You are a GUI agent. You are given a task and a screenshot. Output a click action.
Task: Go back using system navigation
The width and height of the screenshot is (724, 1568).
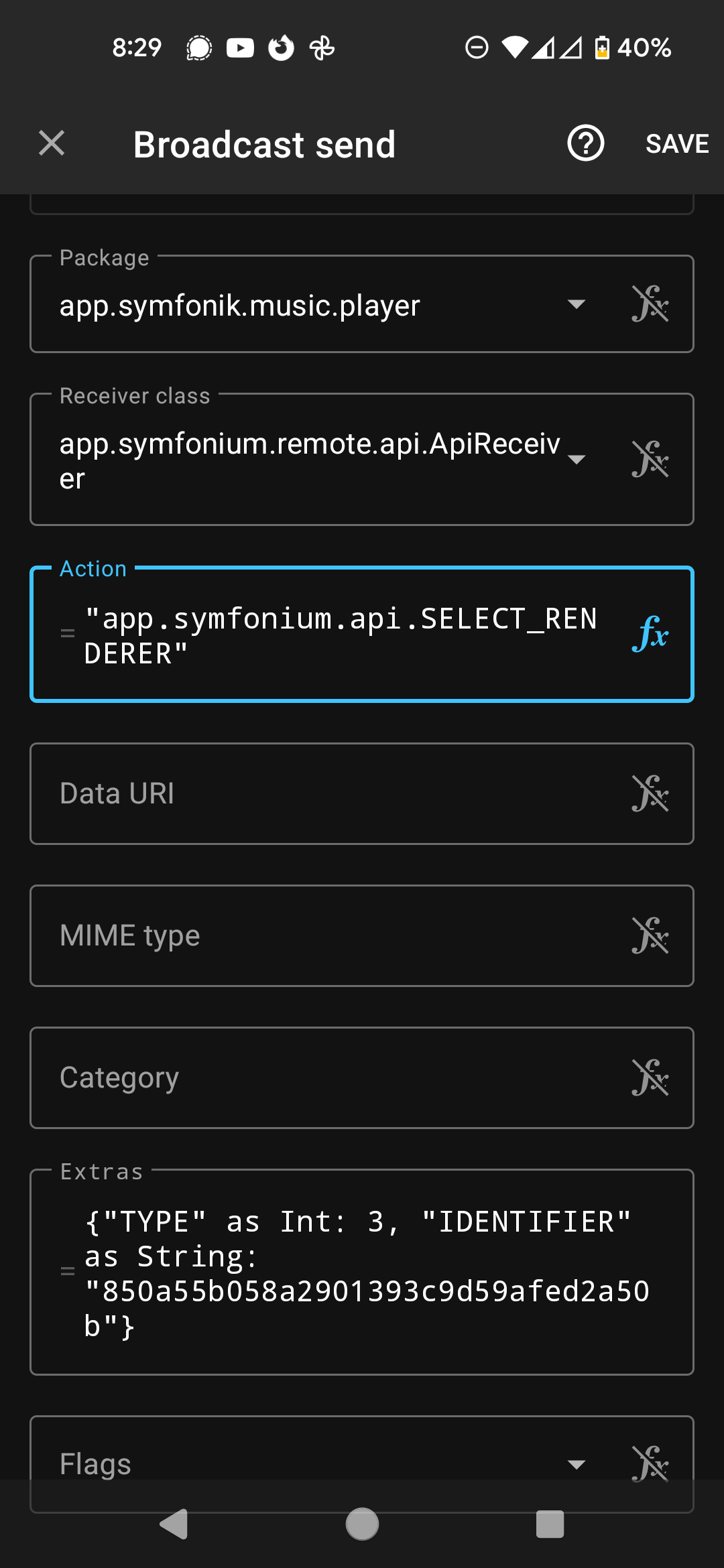[x=174, y=1524]
